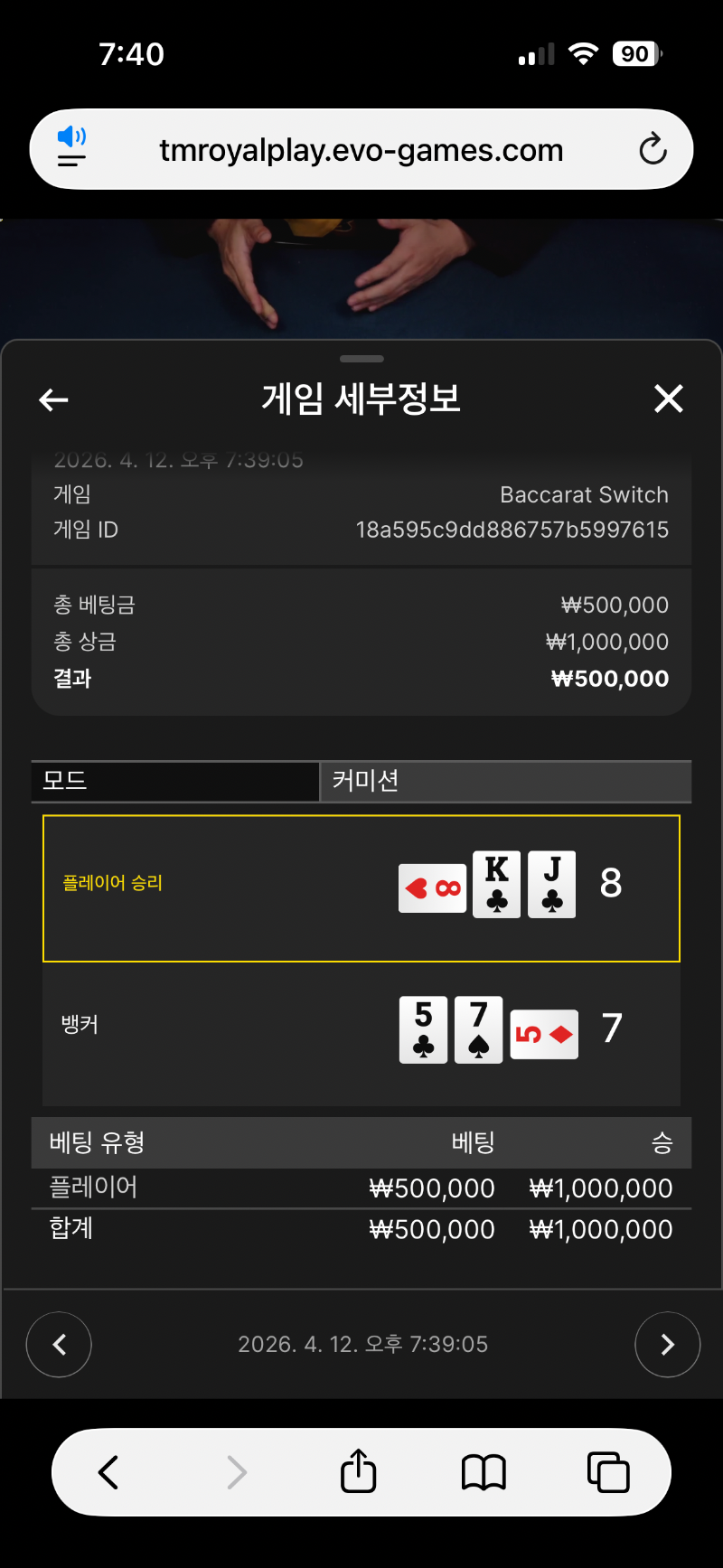
Task: Go back from 게임 세부정보 panel
Action: (54, 399)
